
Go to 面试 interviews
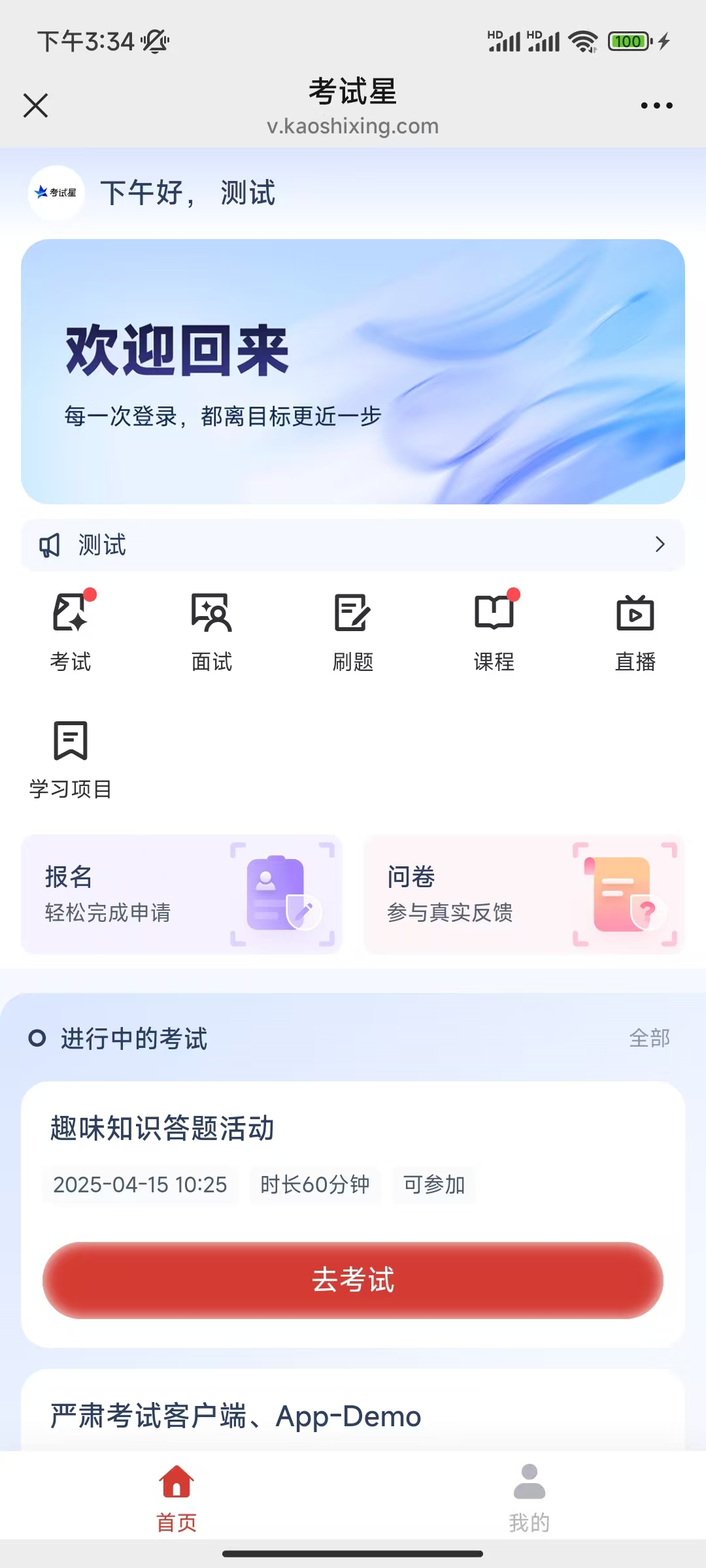[212, 630]
